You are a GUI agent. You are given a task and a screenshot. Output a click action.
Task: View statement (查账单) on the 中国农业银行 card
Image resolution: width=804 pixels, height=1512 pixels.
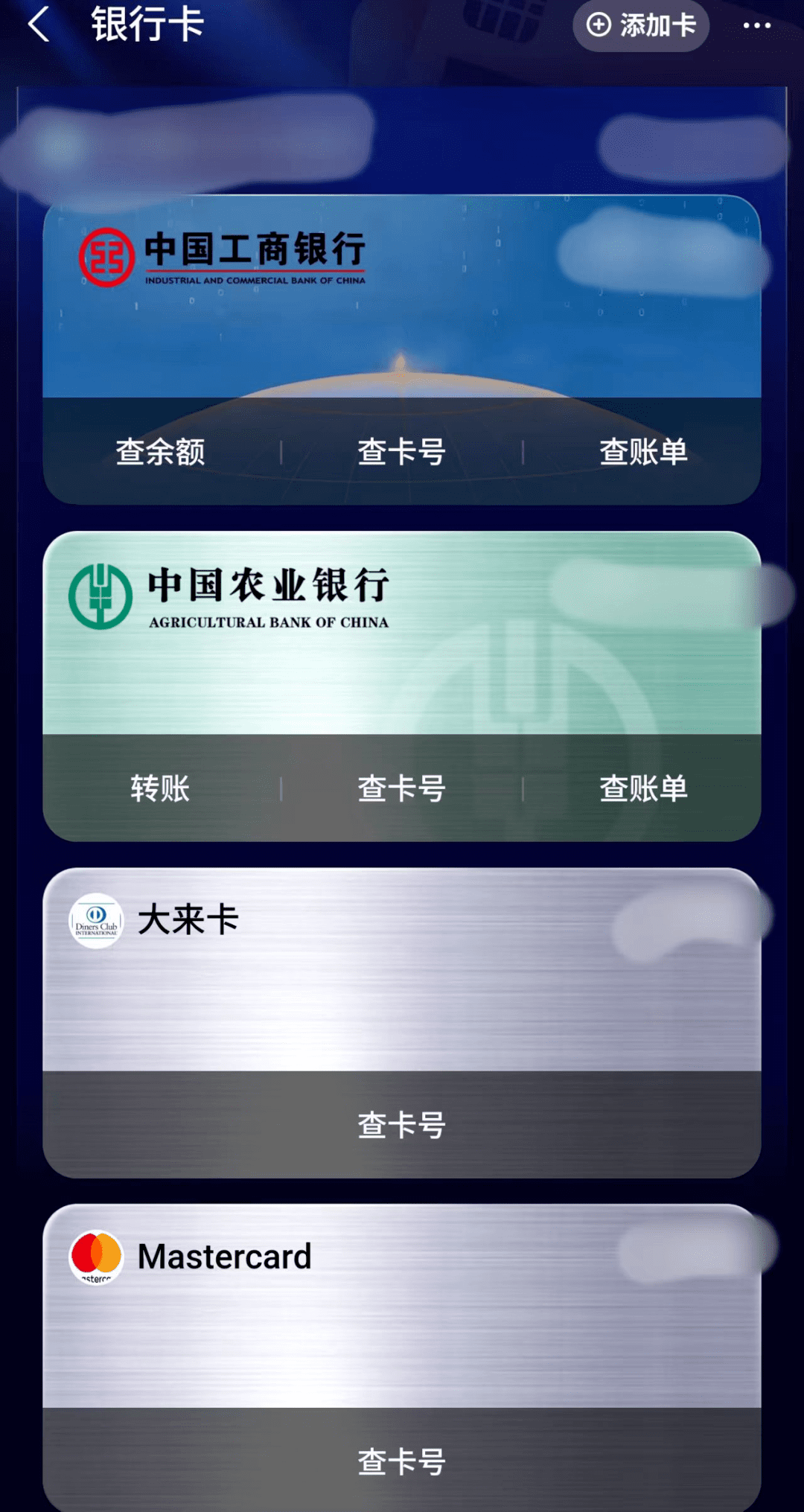[x=643, y=788]
